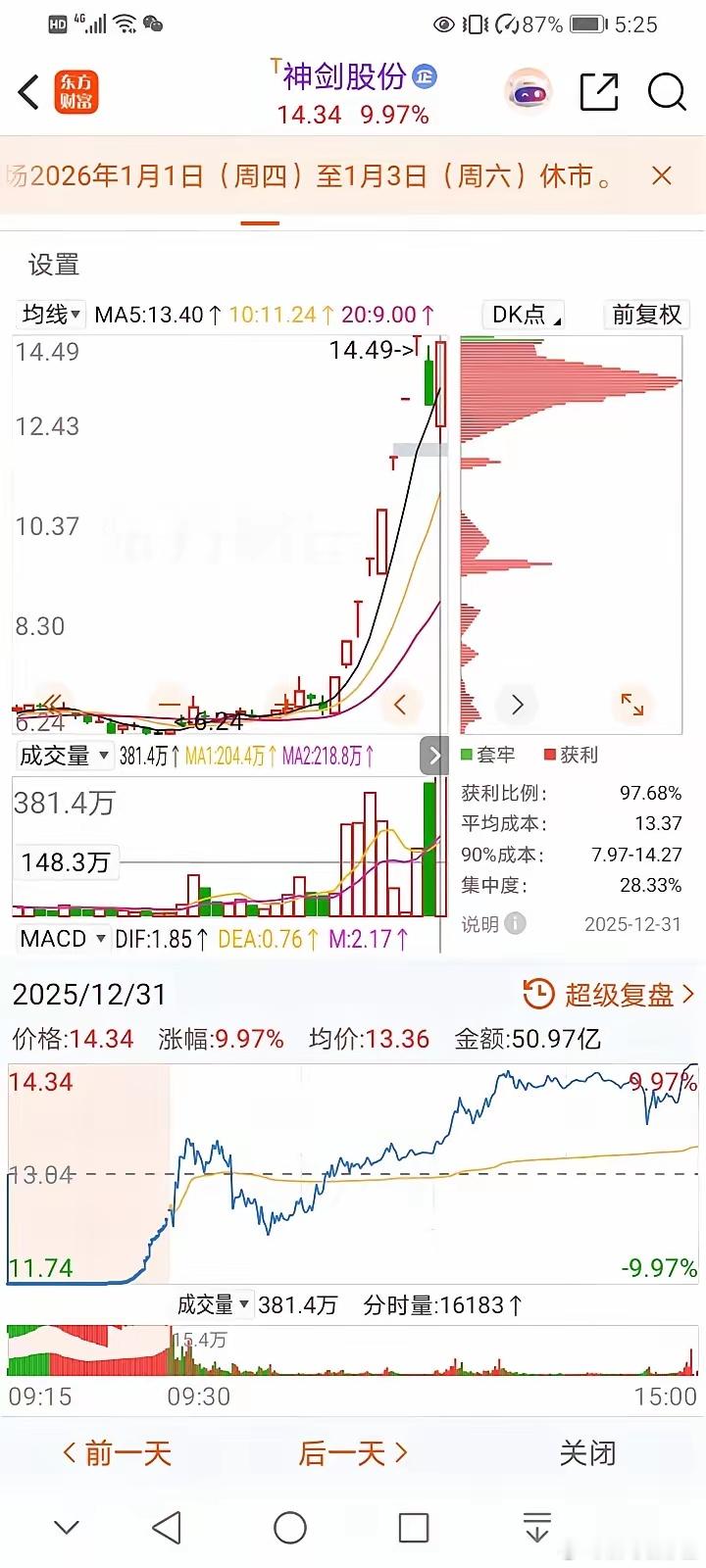The height and width of the screenshot is (1568, 706).
Task: Go to 后一天 next day
Action: point(348,1454)
